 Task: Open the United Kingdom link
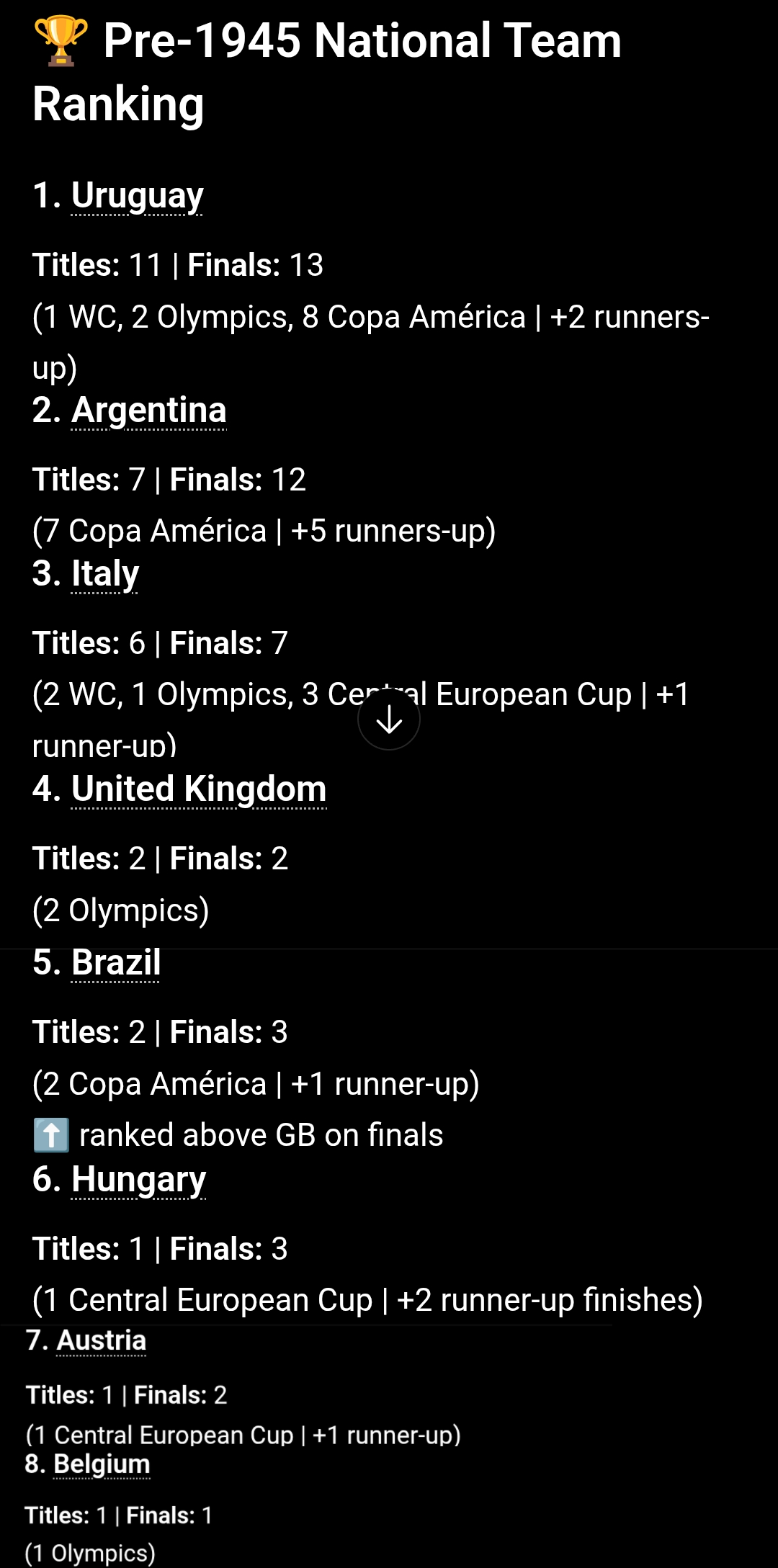(199, 789)
